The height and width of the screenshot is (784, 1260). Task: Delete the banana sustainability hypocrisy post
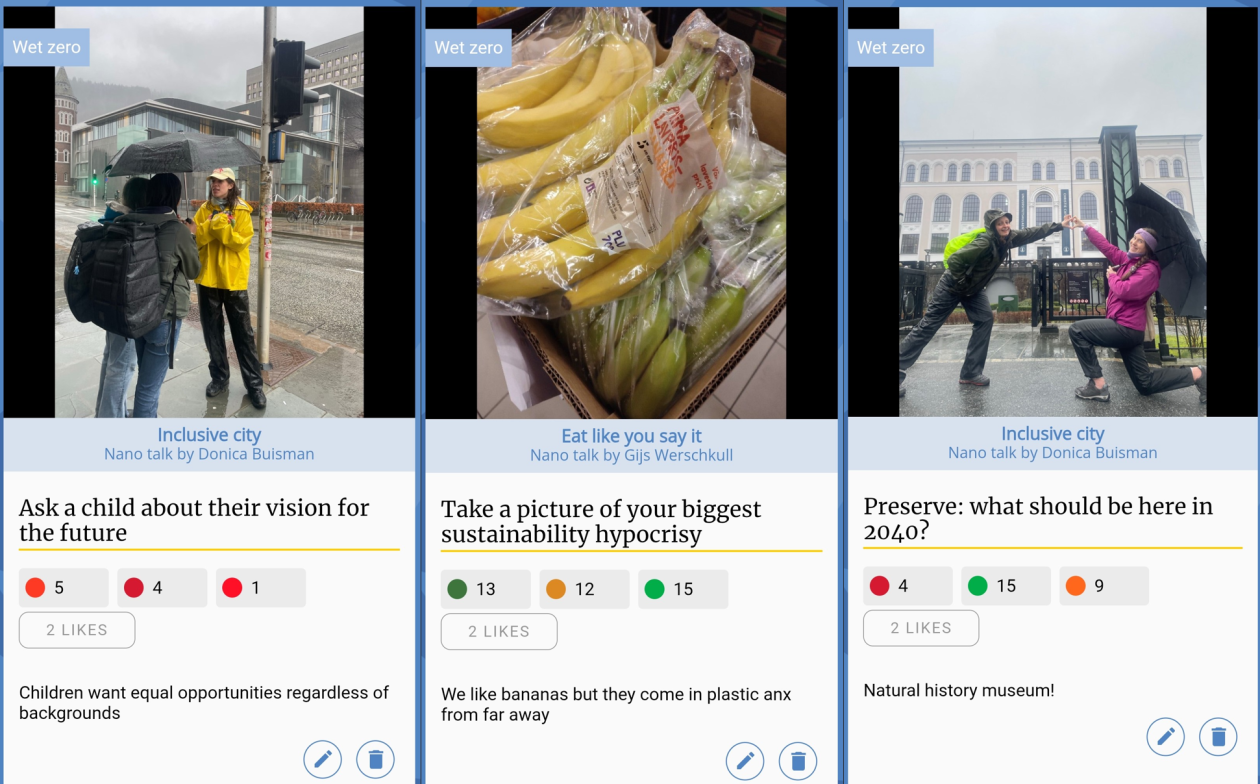pyautogui.click(x=797, y=761)
